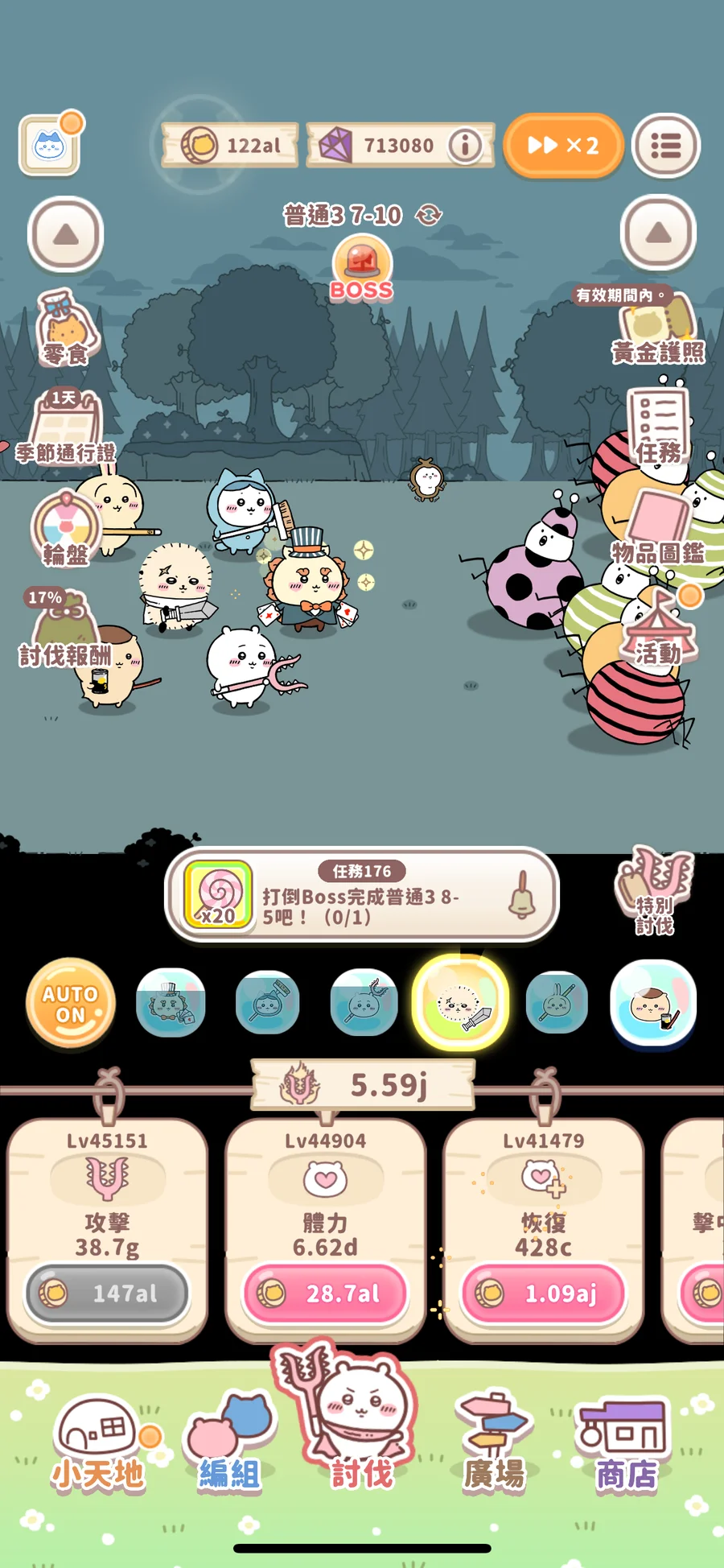Collect 討伐報酬 rewards
Screen dimensions: 724x1568
64,632
